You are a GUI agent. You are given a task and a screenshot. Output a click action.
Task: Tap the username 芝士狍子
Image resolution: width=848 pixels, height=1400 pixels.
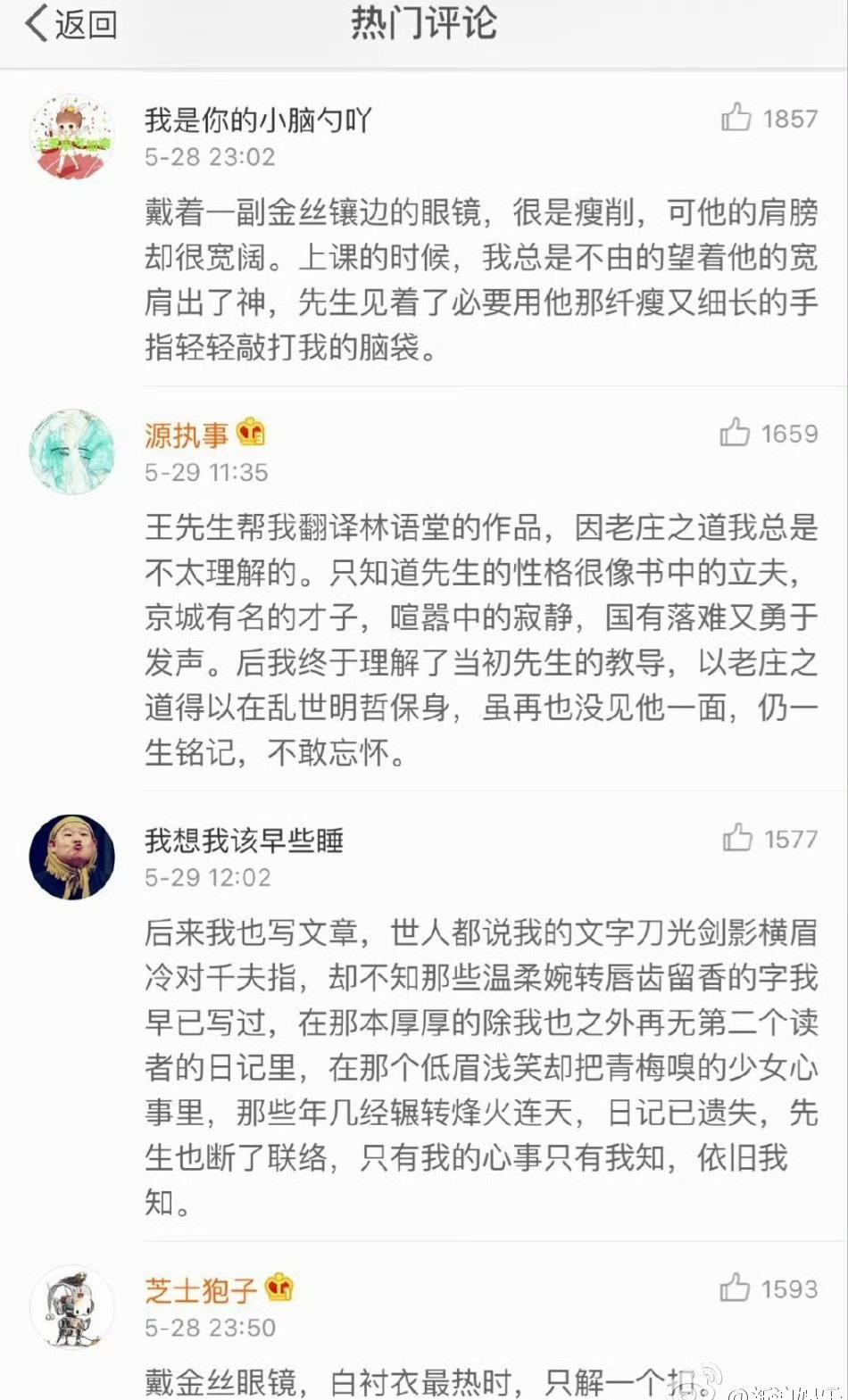pos(201,1289)
